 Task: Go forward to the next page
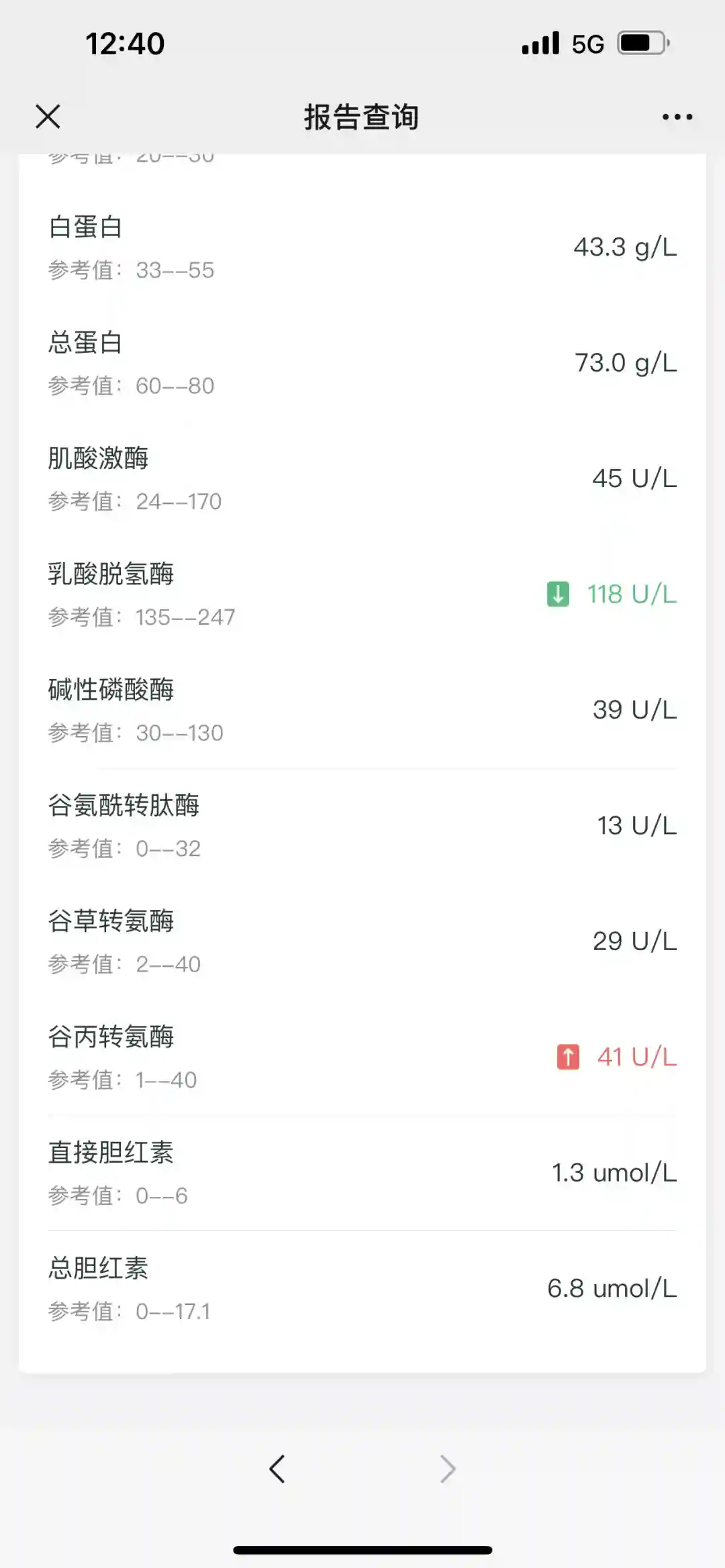[448, 1469]
